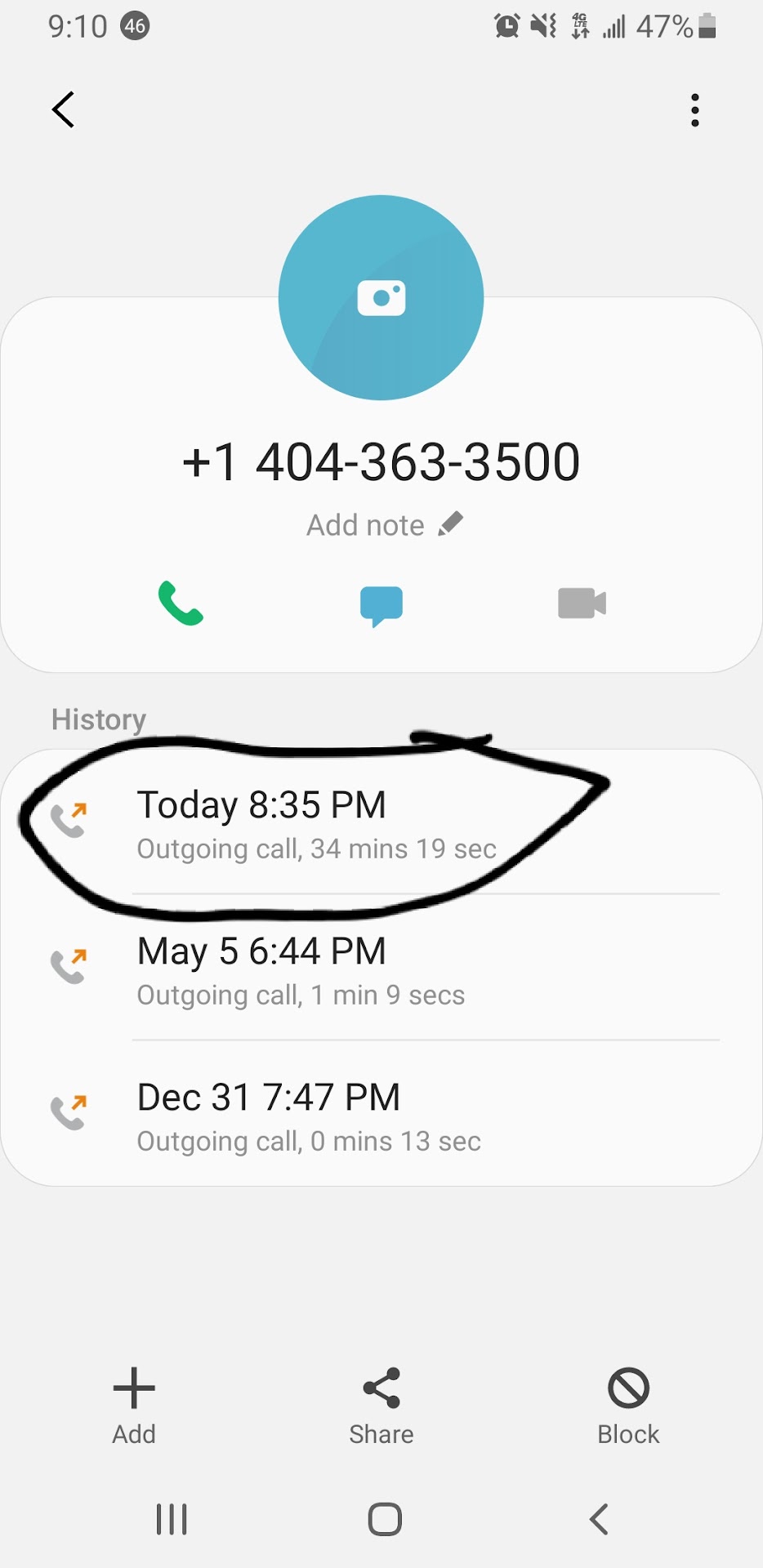Block this phone number

[x=627, y=1405]
